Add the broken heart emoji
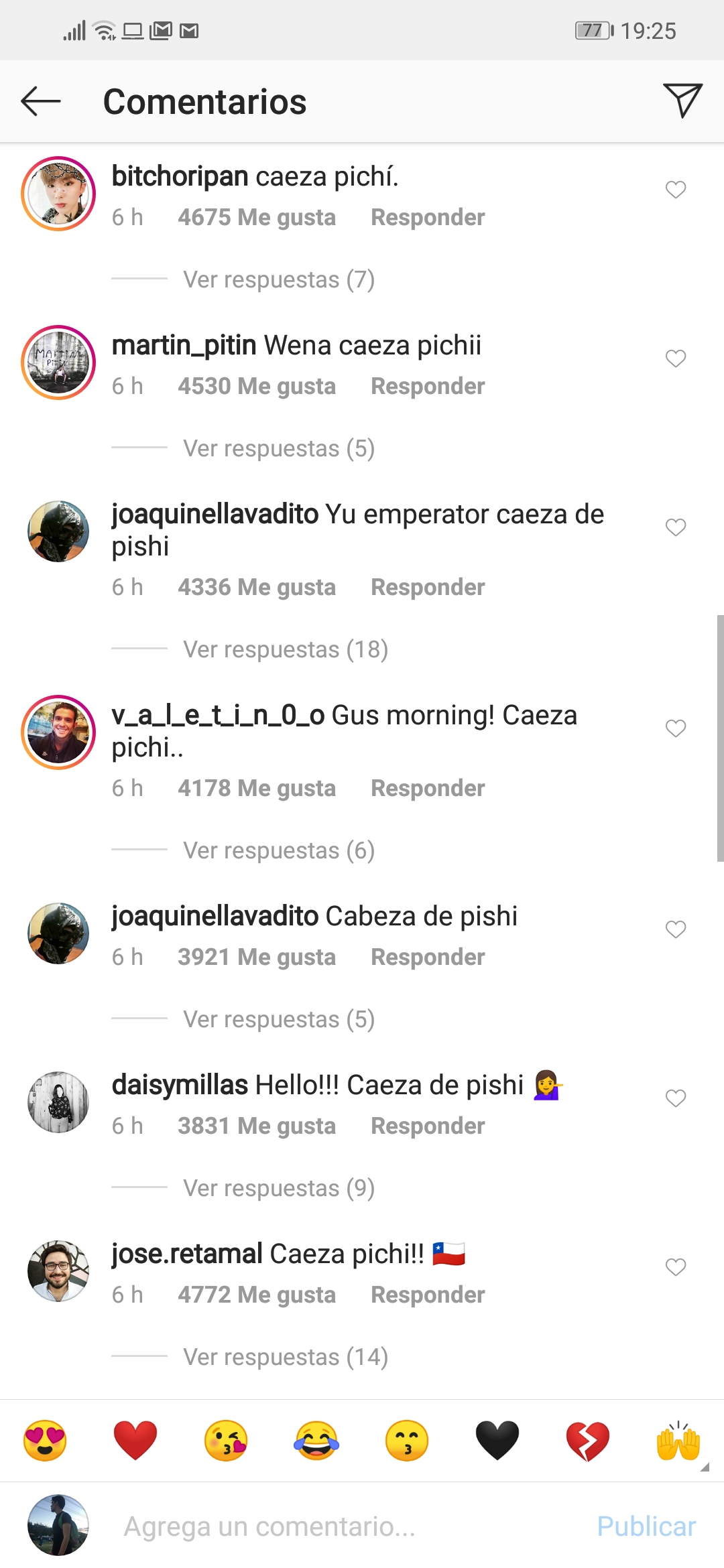724x1568 pixels. tap(588, 1441)
